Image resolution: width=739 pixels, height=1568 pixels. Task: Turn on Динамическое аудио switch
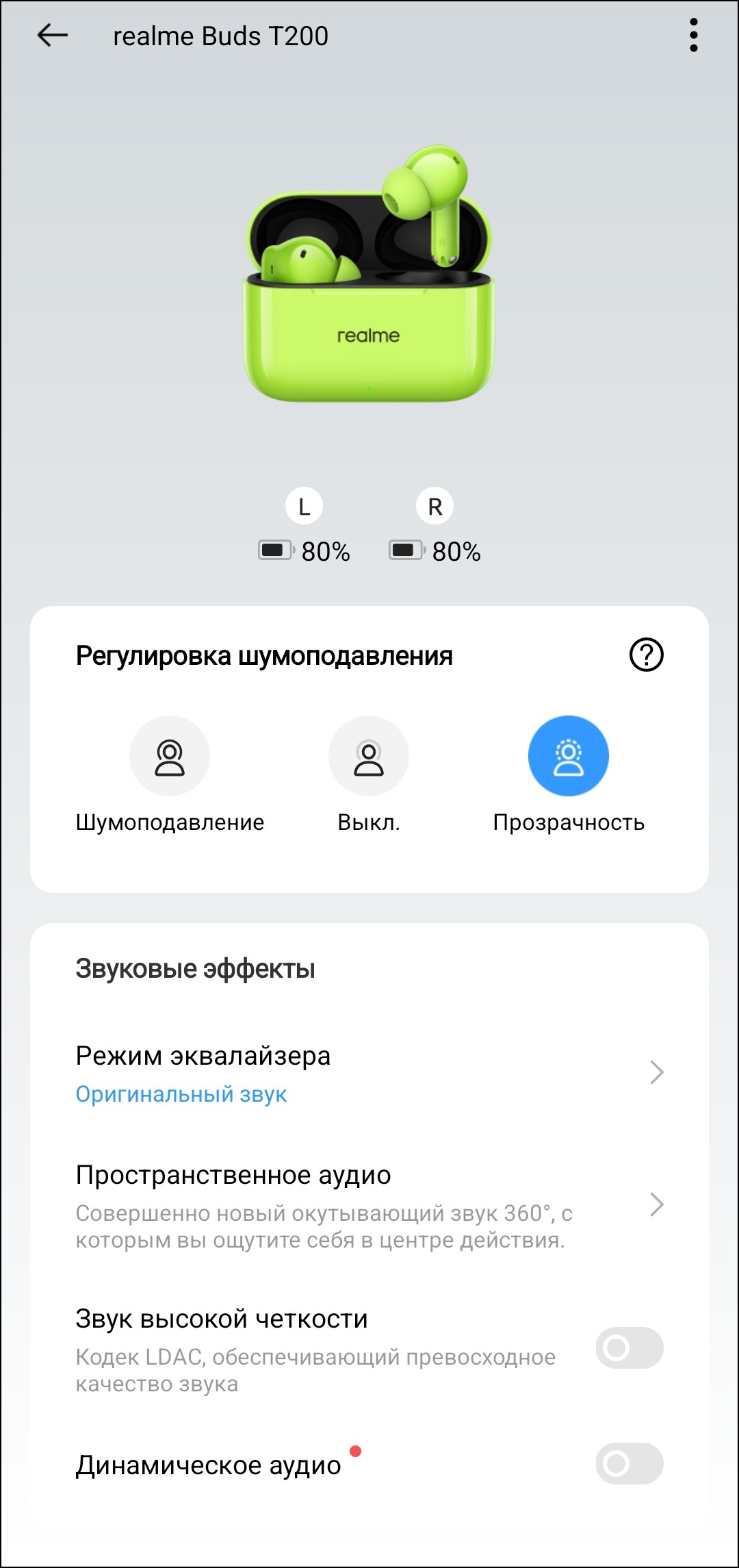coord(629,1464)
